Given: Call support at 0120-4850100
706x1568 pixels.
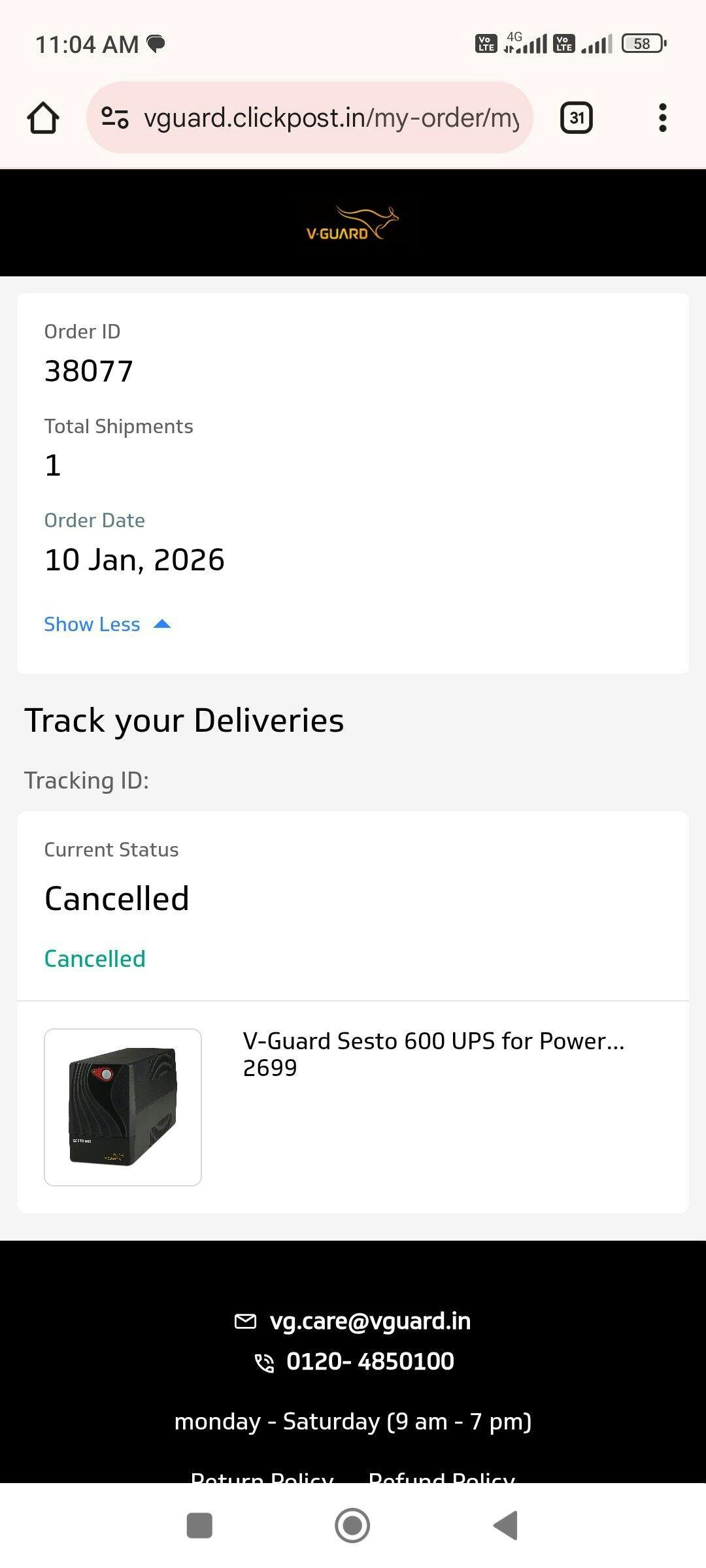Looking at the screenshot, I should pyautogui.click(x=369, y=1362).
